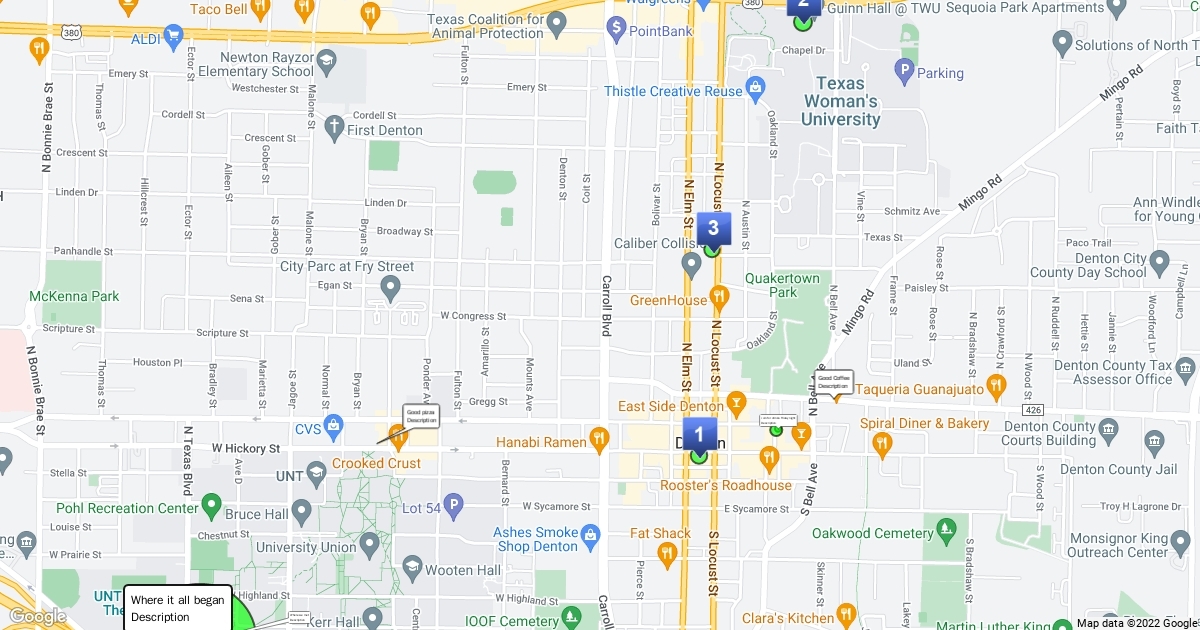
Task: Open the East Side Denton bar pin
Action: click(737, 404)
